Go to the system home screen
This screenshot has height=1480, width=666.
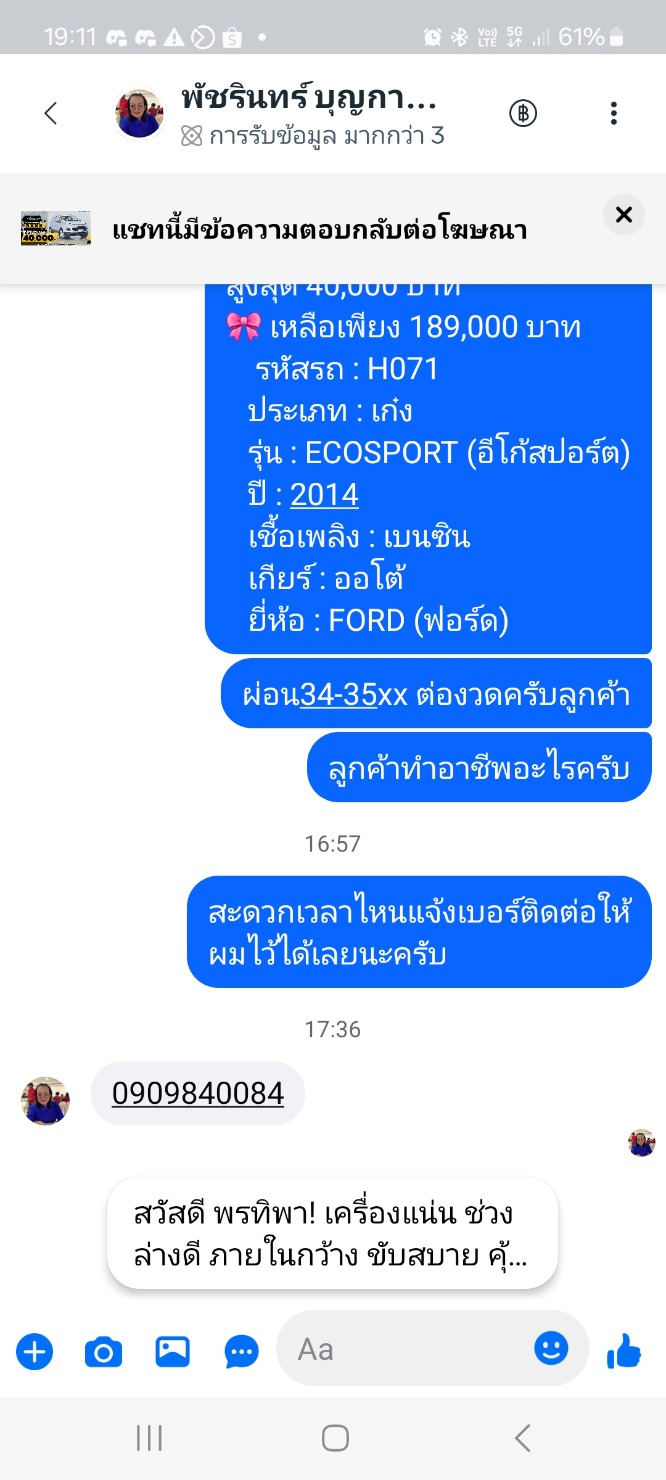(335, 1438)
